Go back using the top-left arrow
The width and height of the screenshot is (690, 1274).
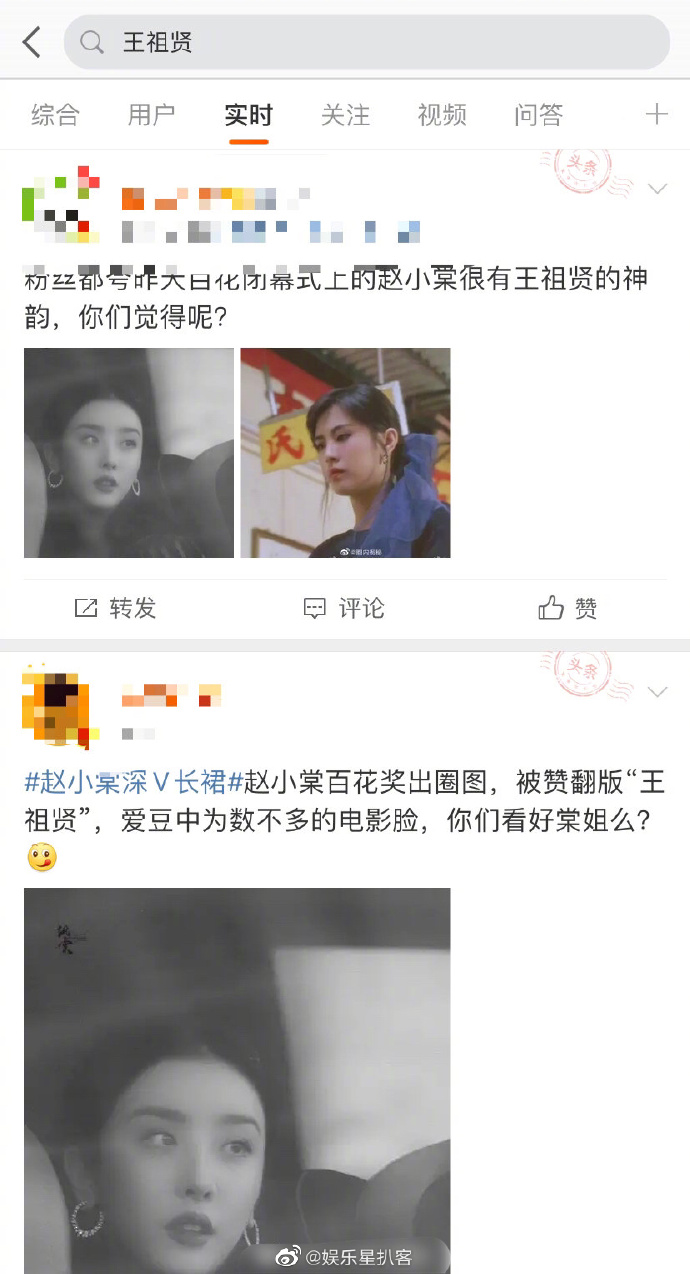[x=32, y=42]
